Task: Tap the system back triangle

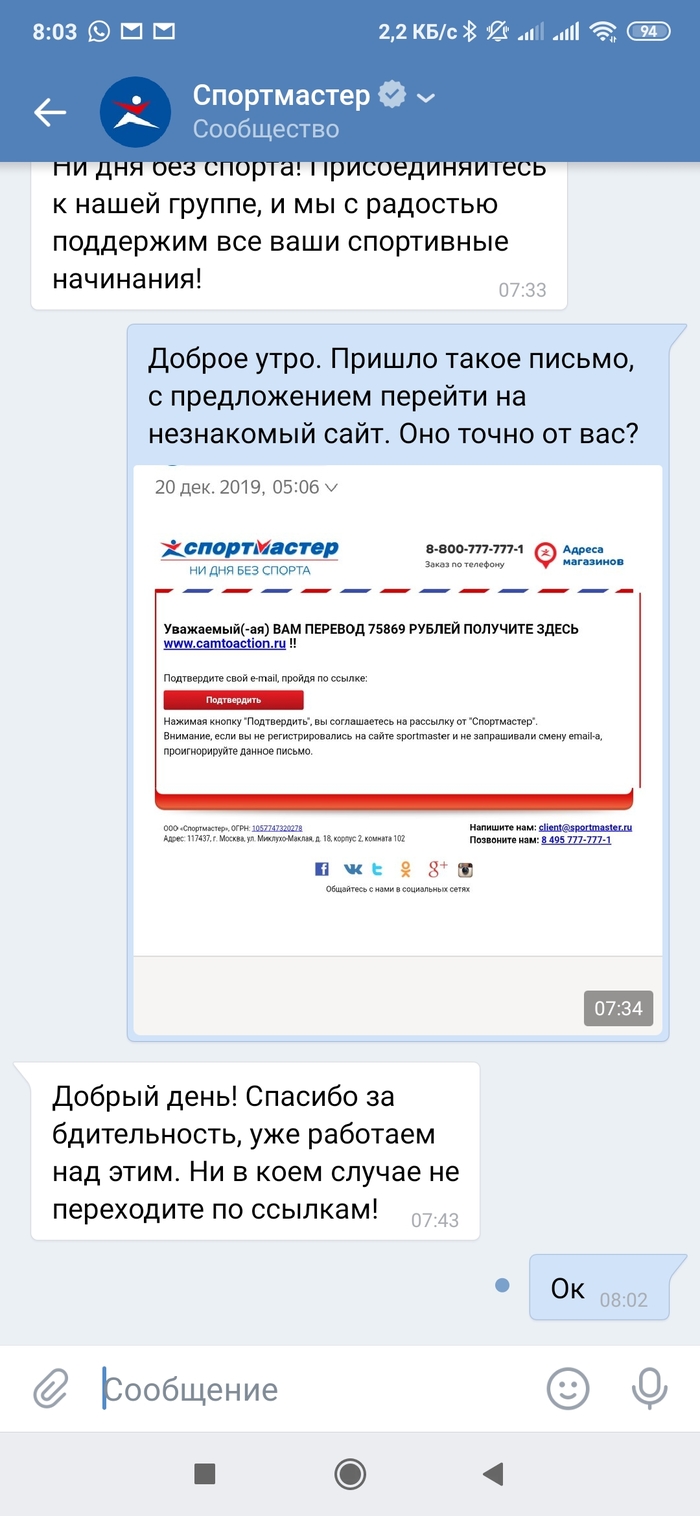Action: (x=492, y=1473)
